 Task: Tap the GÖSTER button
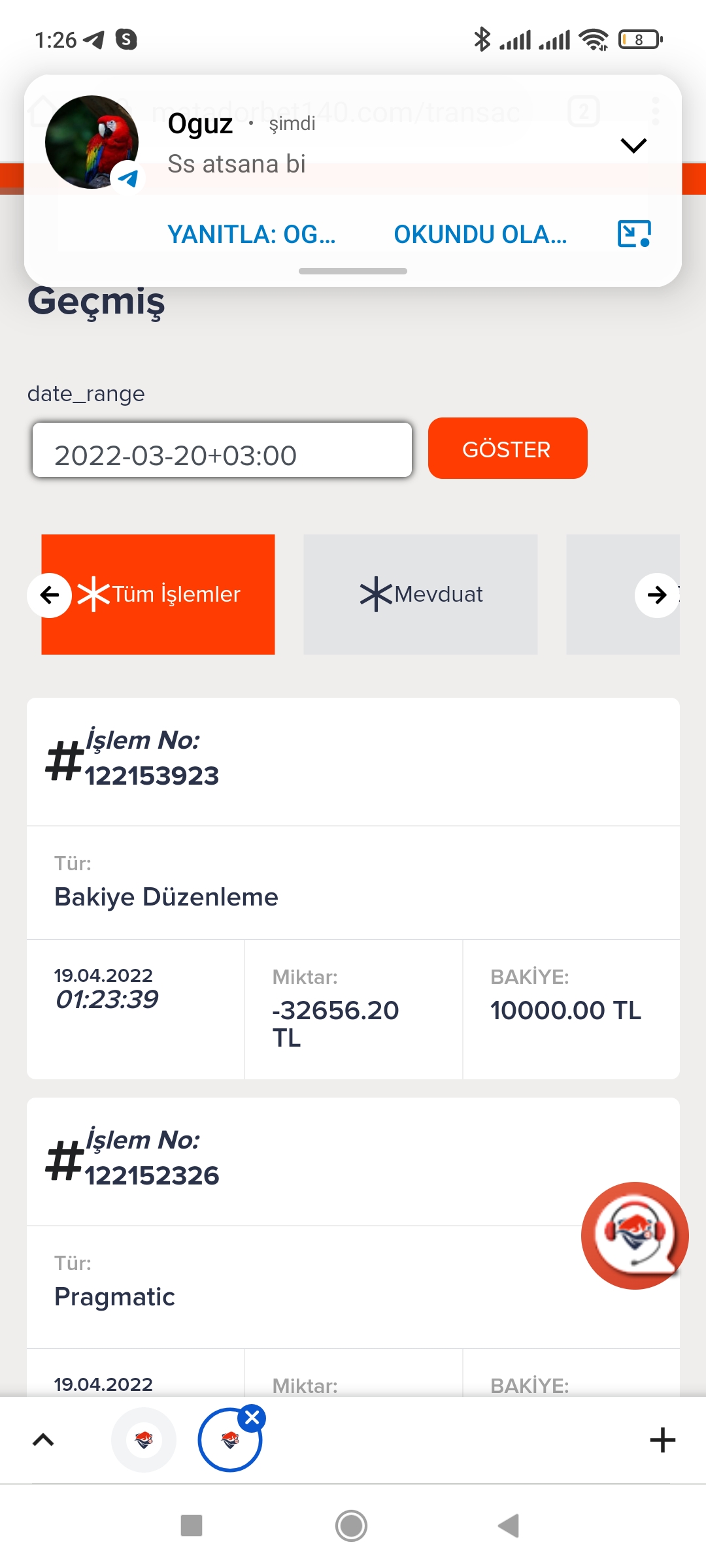coord(507,448)
